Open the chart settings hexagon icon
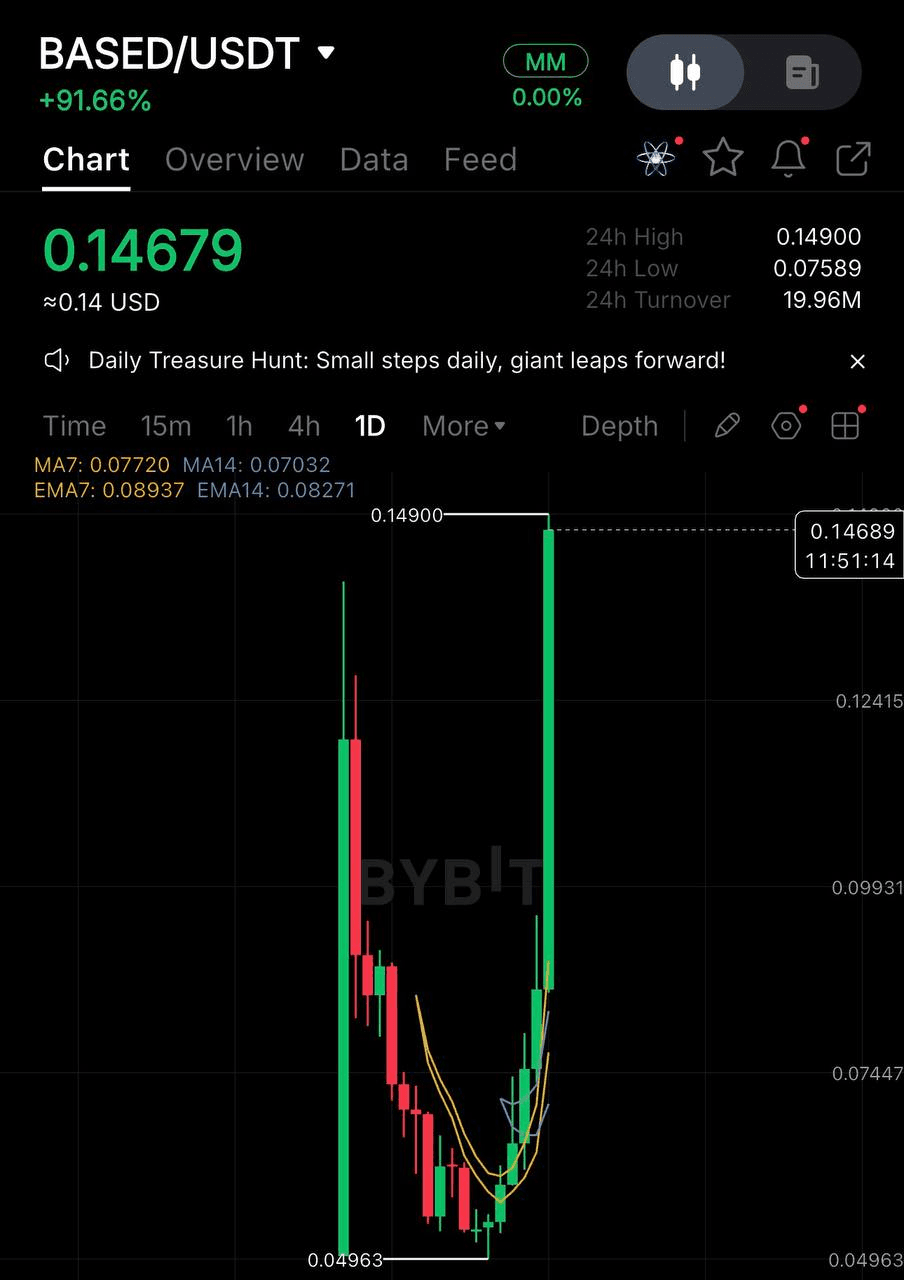This screenshot has height=1280, width=904. click(x=786, y=426)
